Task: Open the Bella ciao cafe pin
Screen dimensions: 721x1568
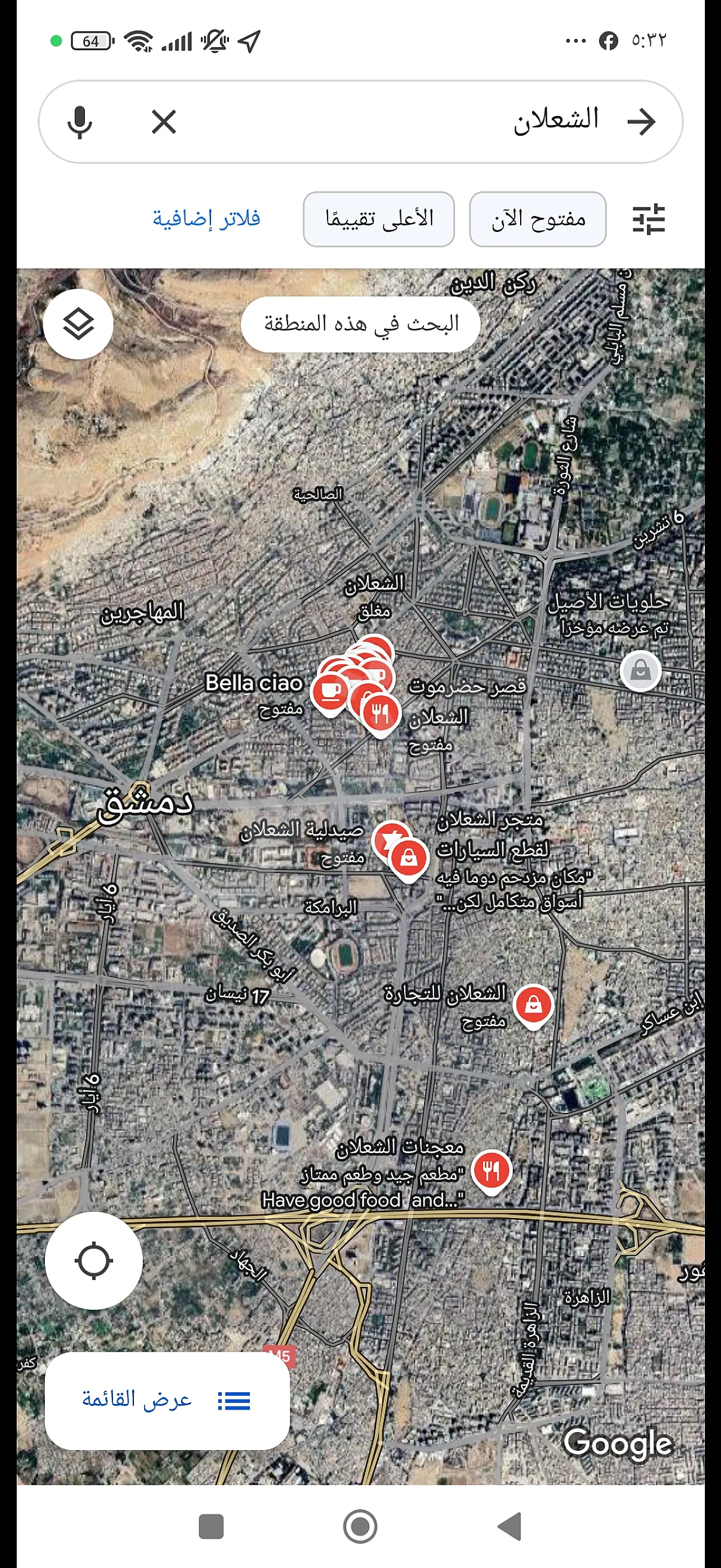Action: click(331, 692)
